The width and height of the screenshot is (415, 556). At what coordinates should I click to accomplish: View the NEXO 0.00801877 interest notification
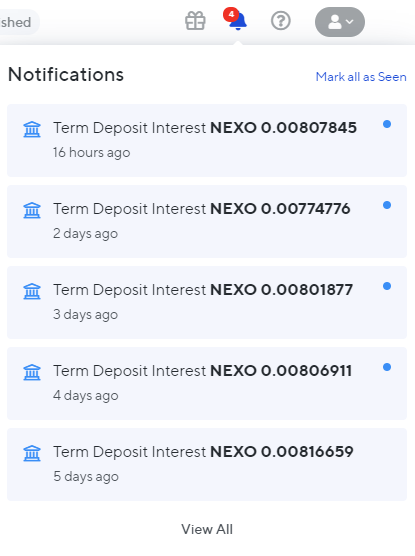(207, 302)
